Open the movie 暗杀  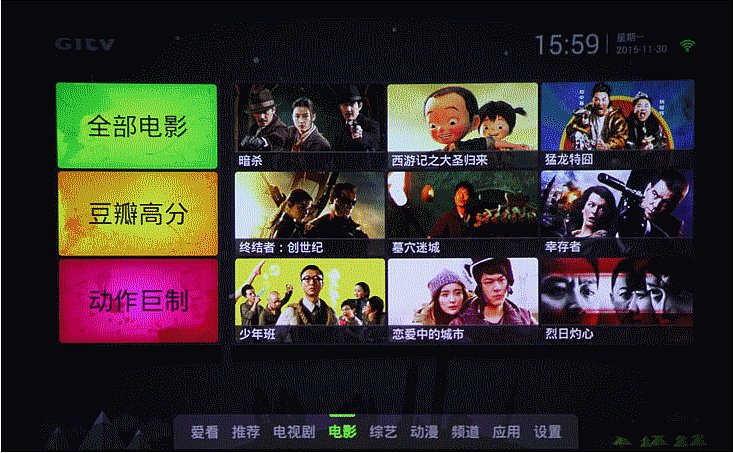309,125
